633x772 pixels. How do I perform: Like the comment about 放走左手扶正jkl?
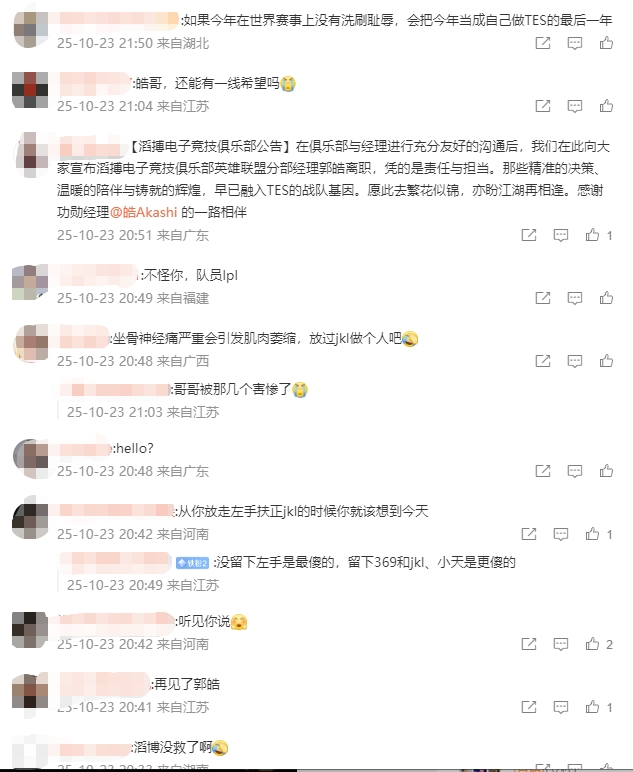coord(594,535)
